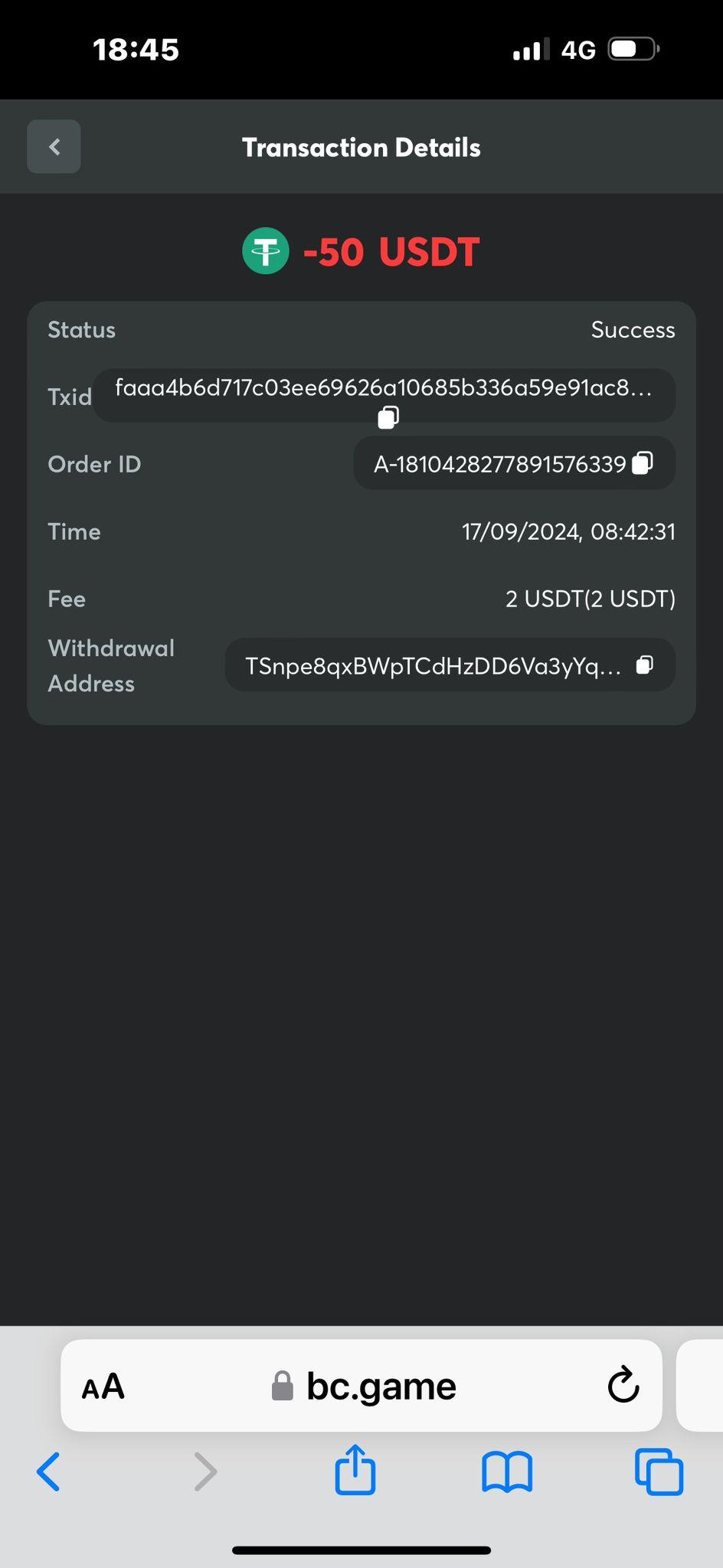Open Safari bookmarks

(x=507, y=1472)
